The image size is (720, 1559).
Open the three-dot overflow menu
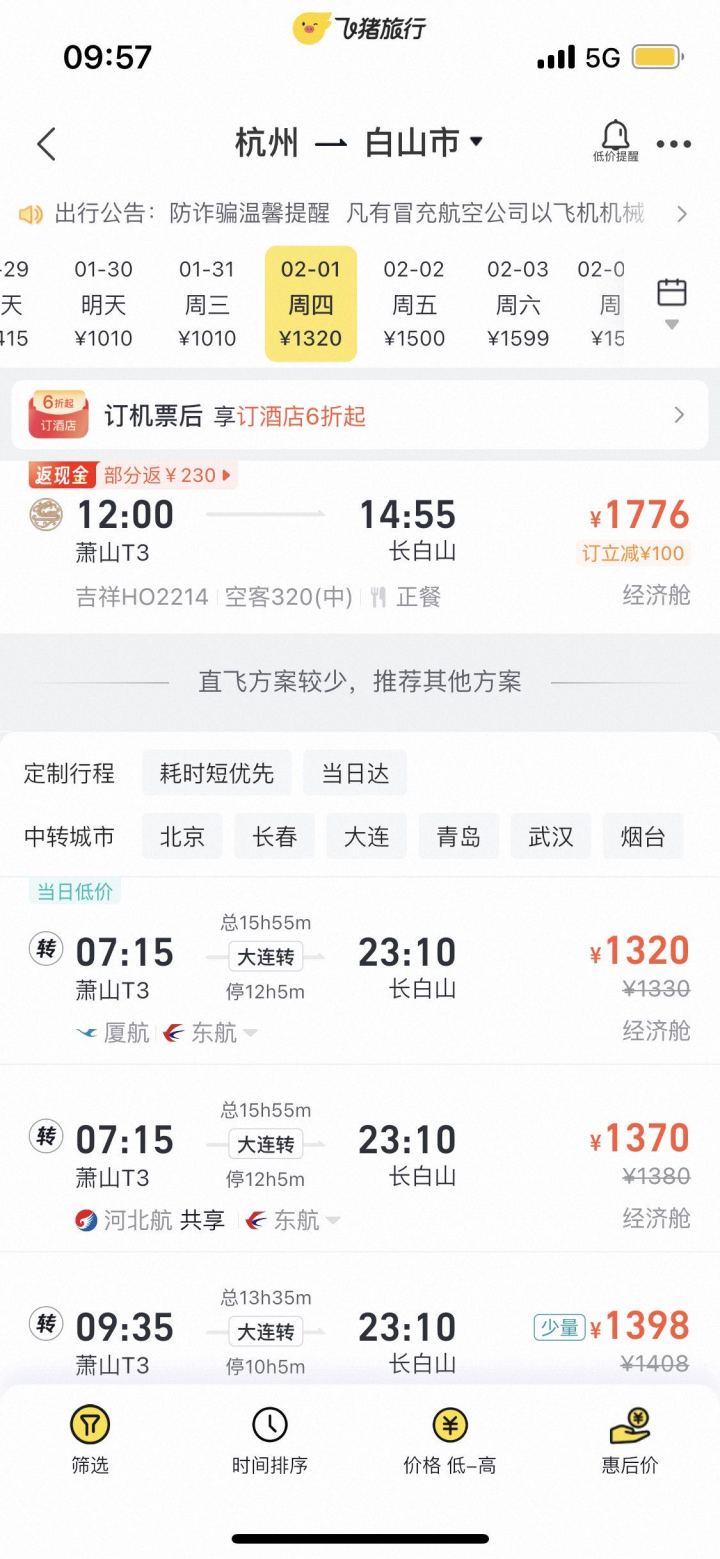point(673,144)
